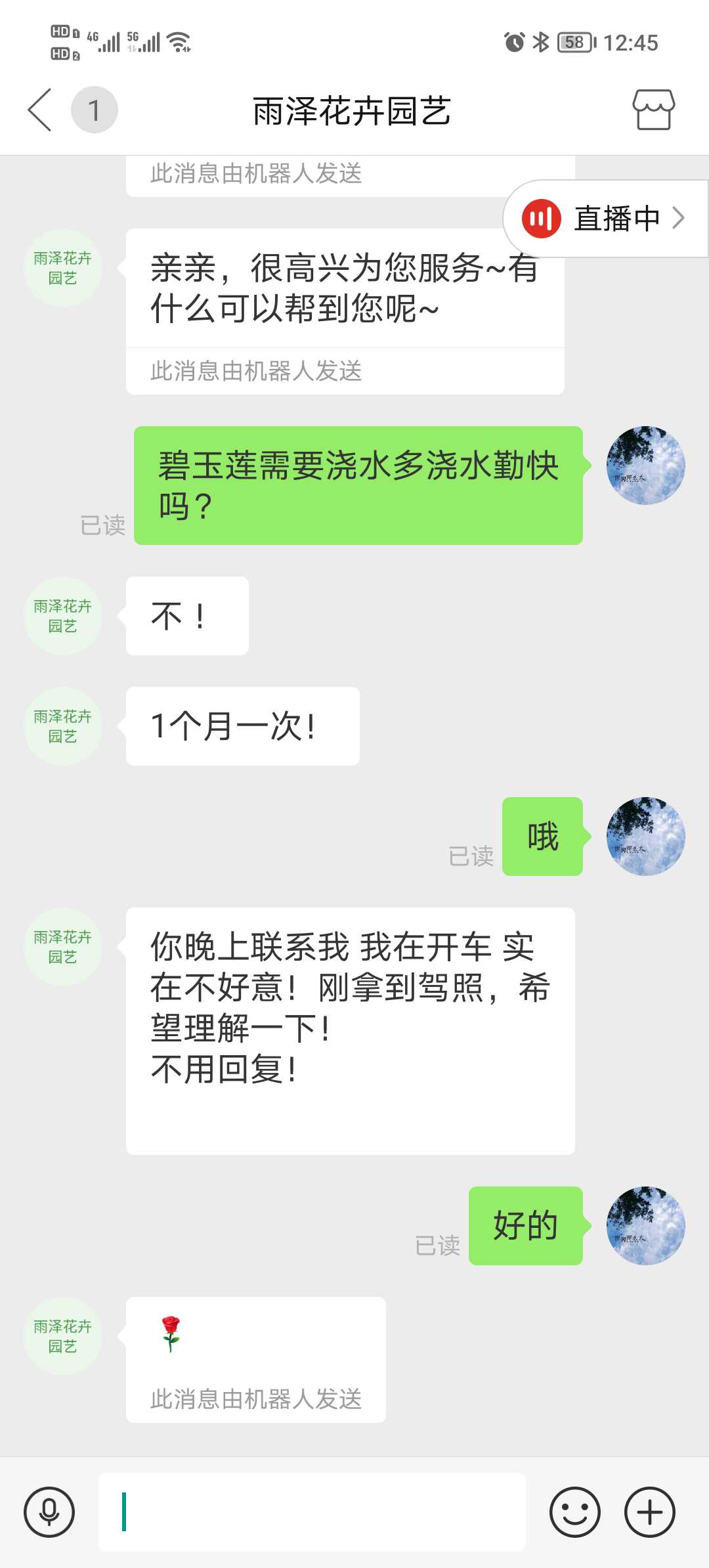This screenshot has width=709, height=1568.
Task: Focus the message text field
Action: tap(312, 1512)
